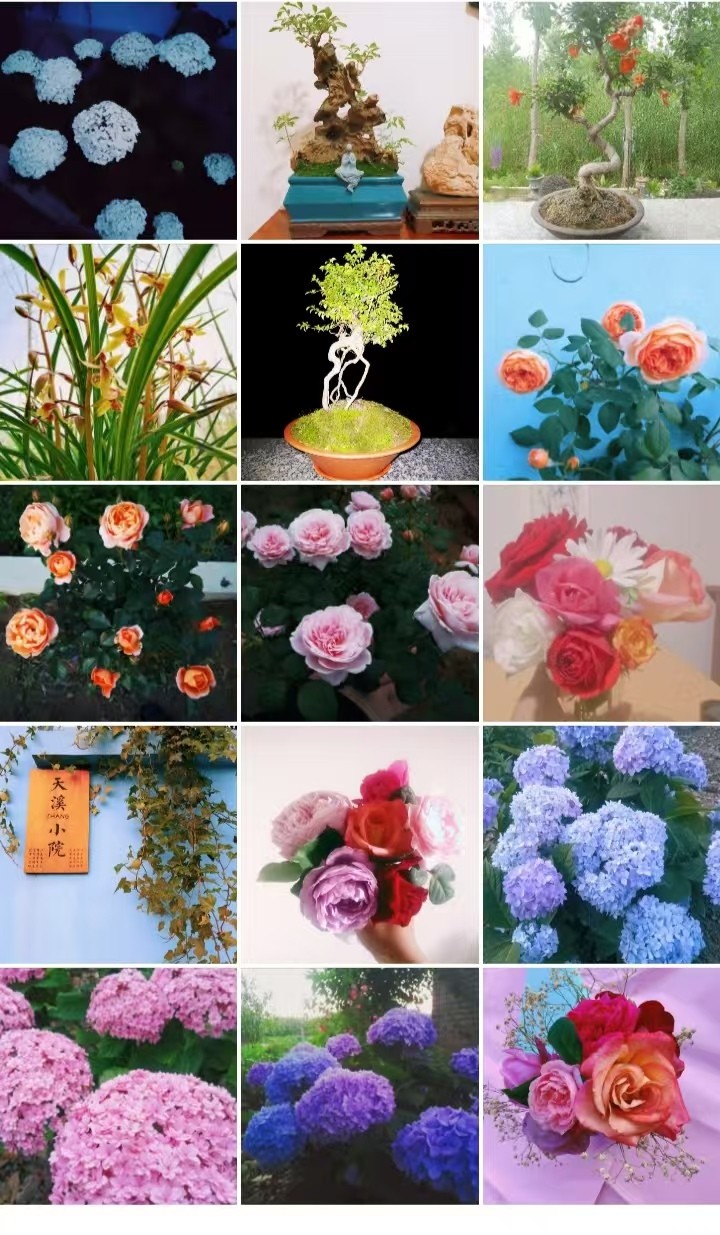This screenshot has width=720, height=1235.
Task: View the driftwood bonsai in blue pot
Action: pos(360,120)
